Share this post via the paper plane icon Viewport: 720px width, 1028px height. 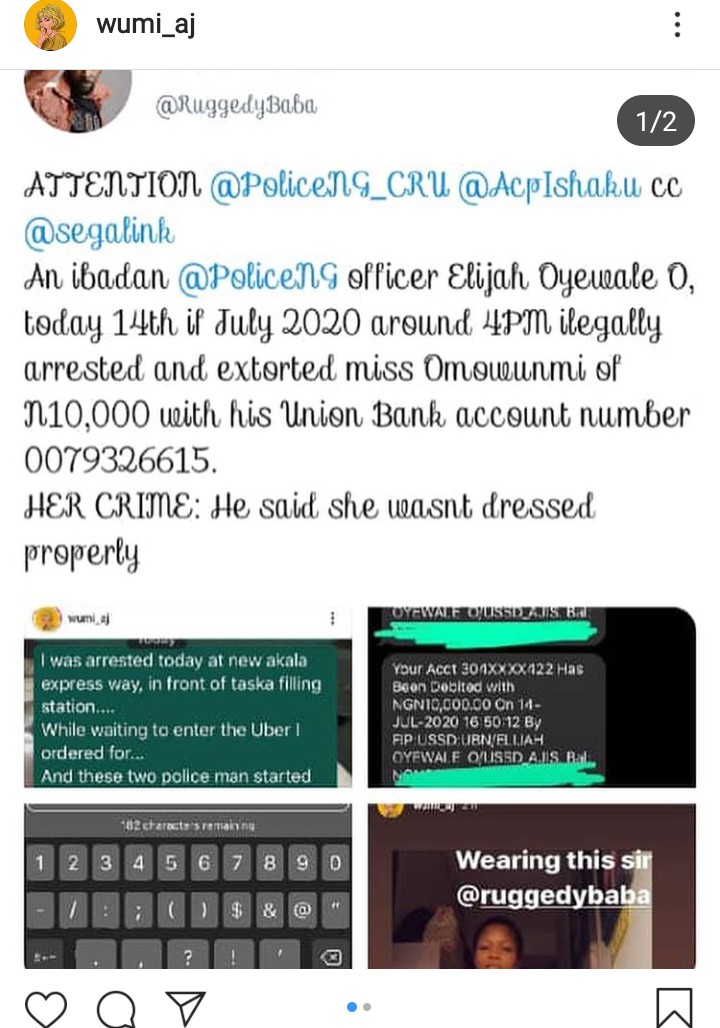186,1008
